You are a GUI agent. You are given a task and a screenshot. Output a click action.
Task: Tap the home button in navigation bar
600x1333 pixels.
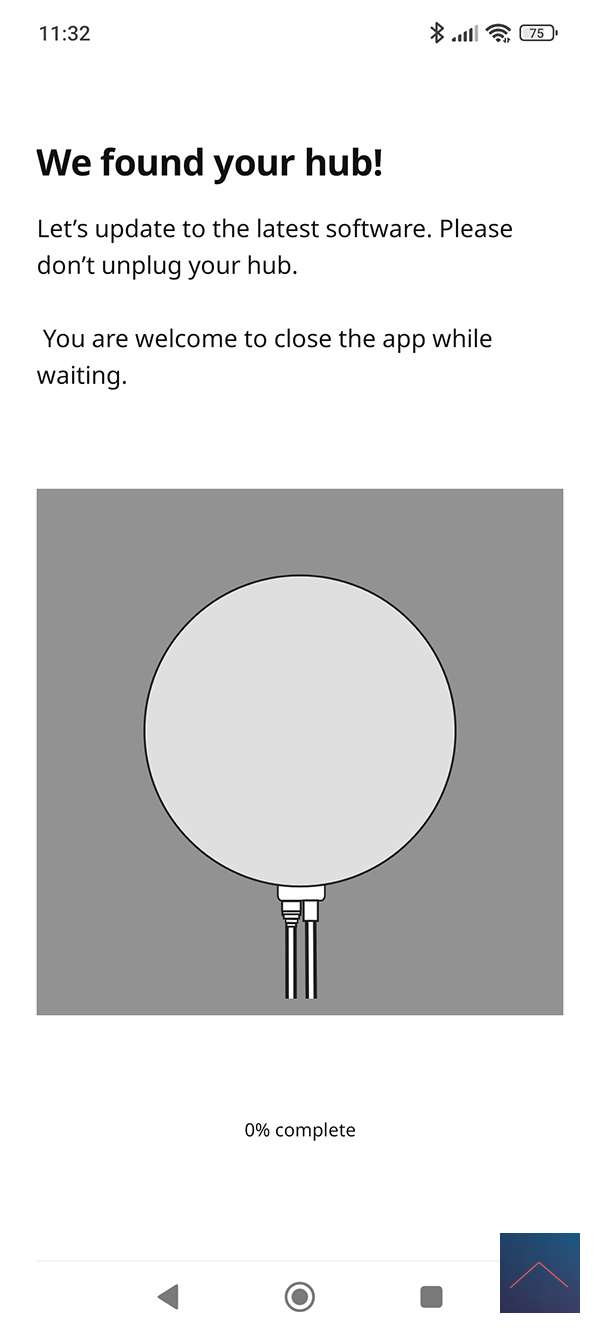(299, 1297)
